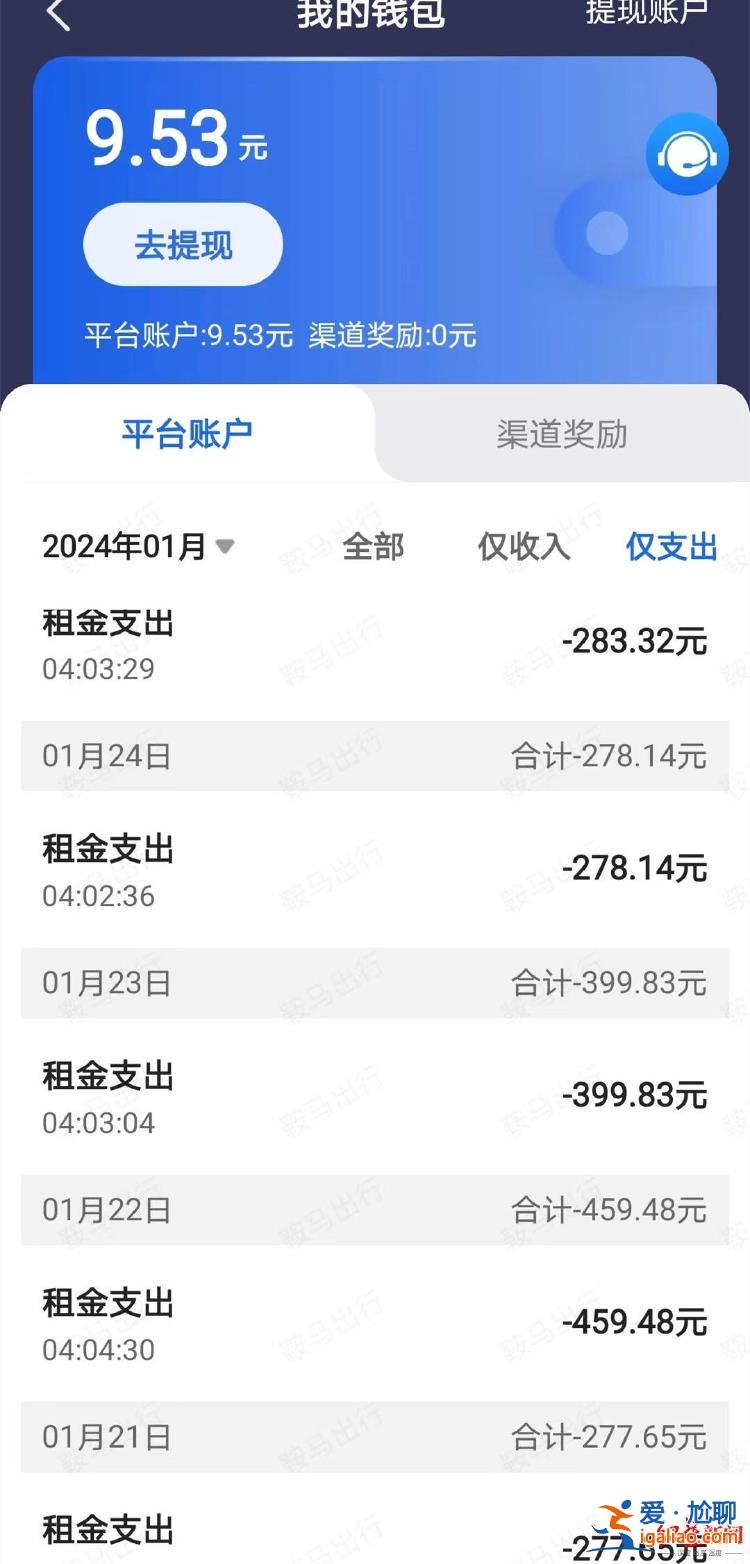Viewport: 750px width, 1564px height.
Task: Switch to the 渠道奖励 tab
Action: pos(562,434)
